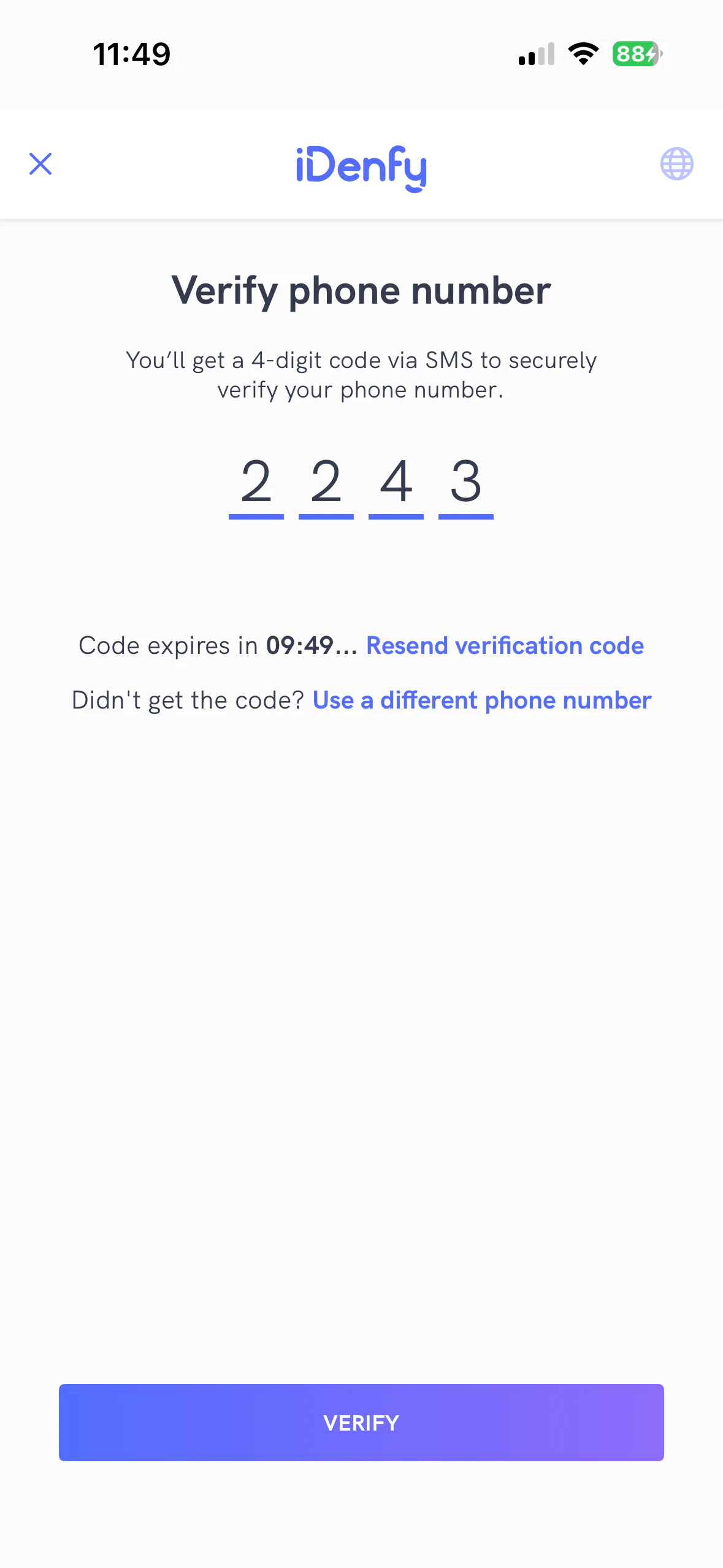Tap the code expiry countdown timer
Screen dimensions: 723x1568
pos(310,645)
